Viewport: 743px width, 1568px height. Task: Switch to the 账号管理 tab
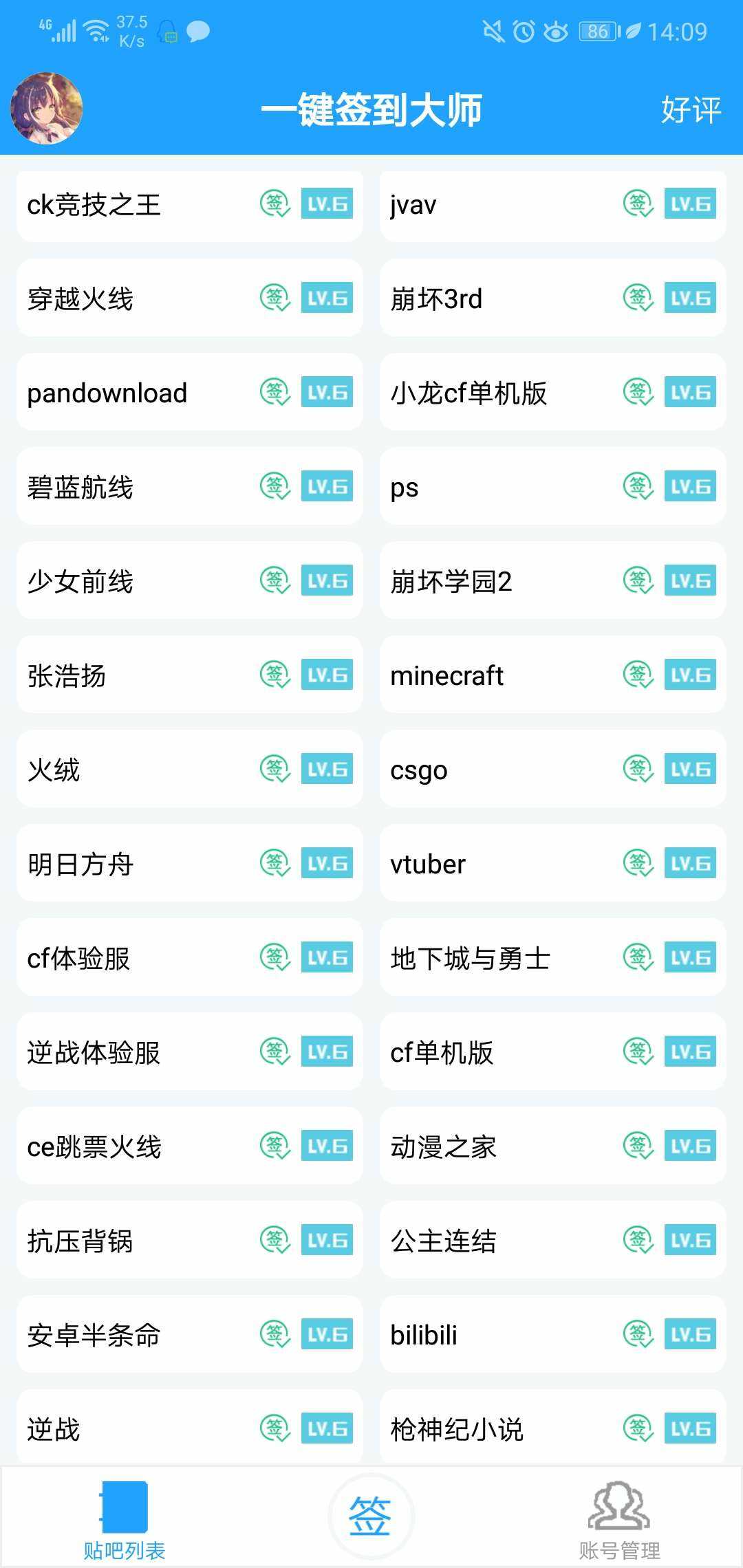pos(619,1520)
